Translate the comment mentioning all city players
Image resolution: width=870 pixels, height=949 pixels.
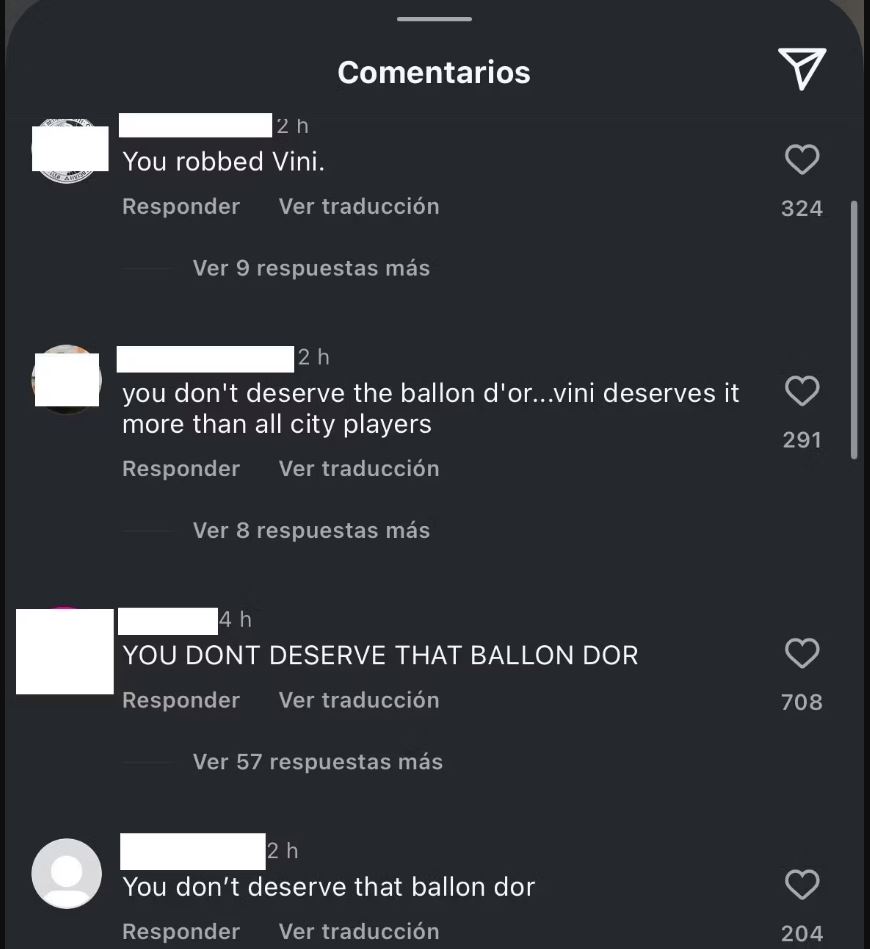(359, 468)
